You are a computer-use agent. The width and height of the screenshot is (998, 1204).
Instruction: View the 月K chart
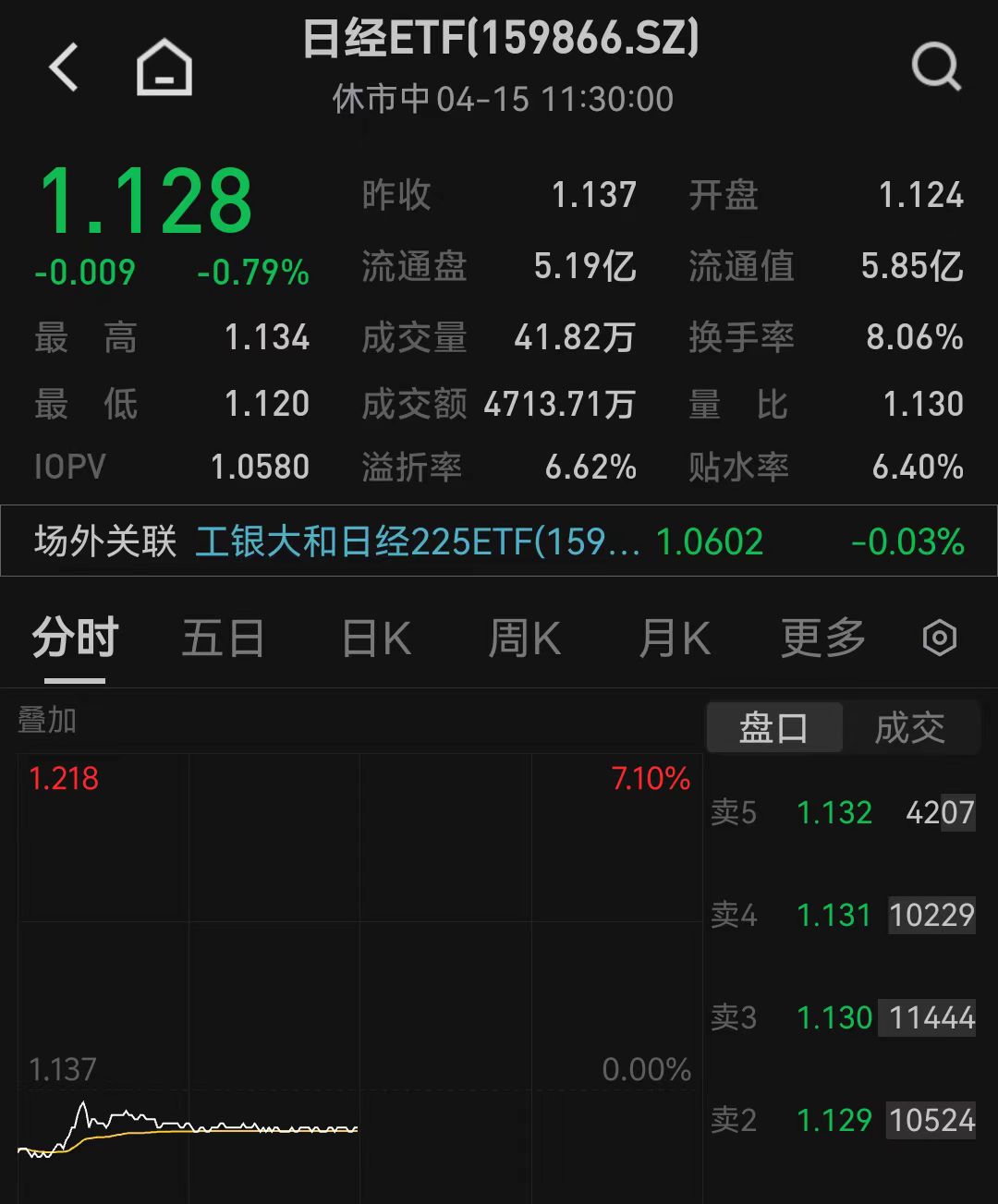click(x=675, y=638)
